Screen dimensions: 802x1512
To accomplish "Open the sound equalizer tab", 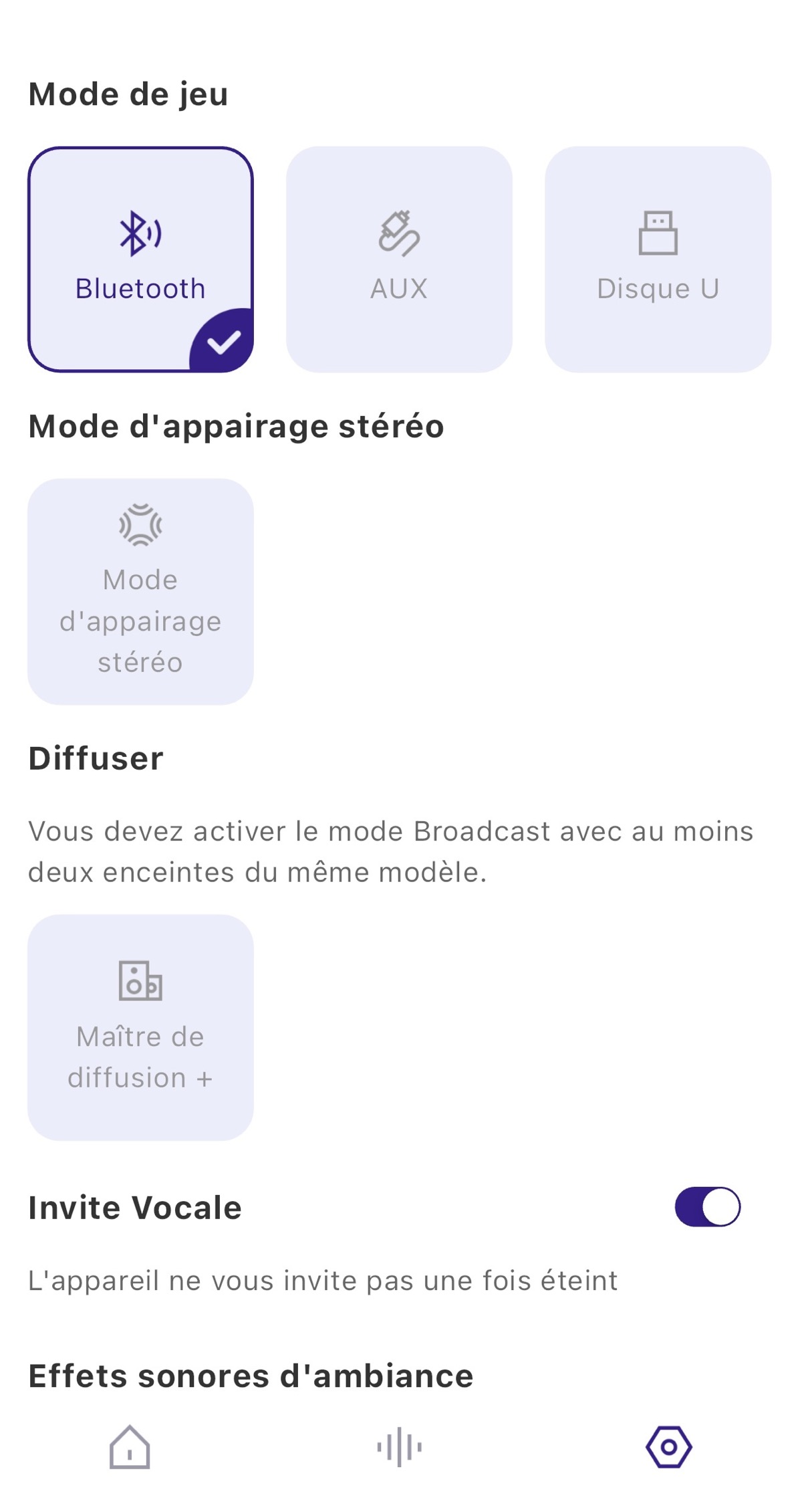I will (399, 1447).
